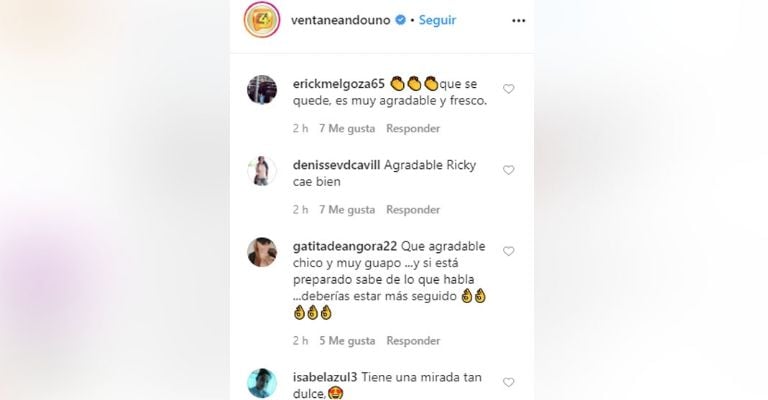Like gatitadeangora22's comment
The height and width of the screenshot is (400, 768).
pos(508,251)
